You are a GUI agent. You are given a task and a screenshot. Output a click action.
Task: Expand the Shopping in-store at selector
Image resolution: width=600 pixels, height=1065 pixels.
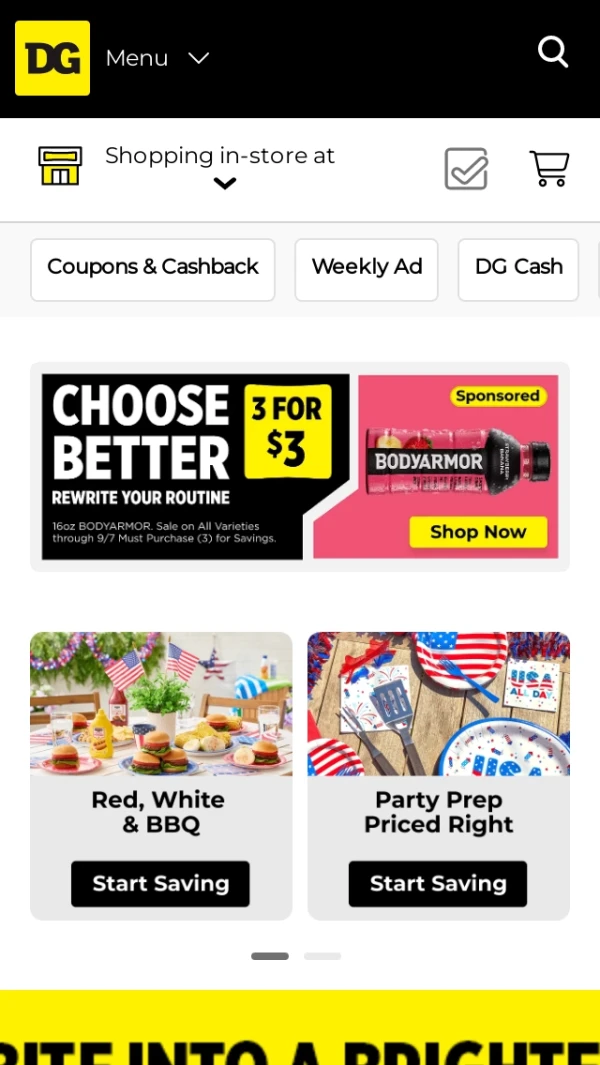pos(220,168)
